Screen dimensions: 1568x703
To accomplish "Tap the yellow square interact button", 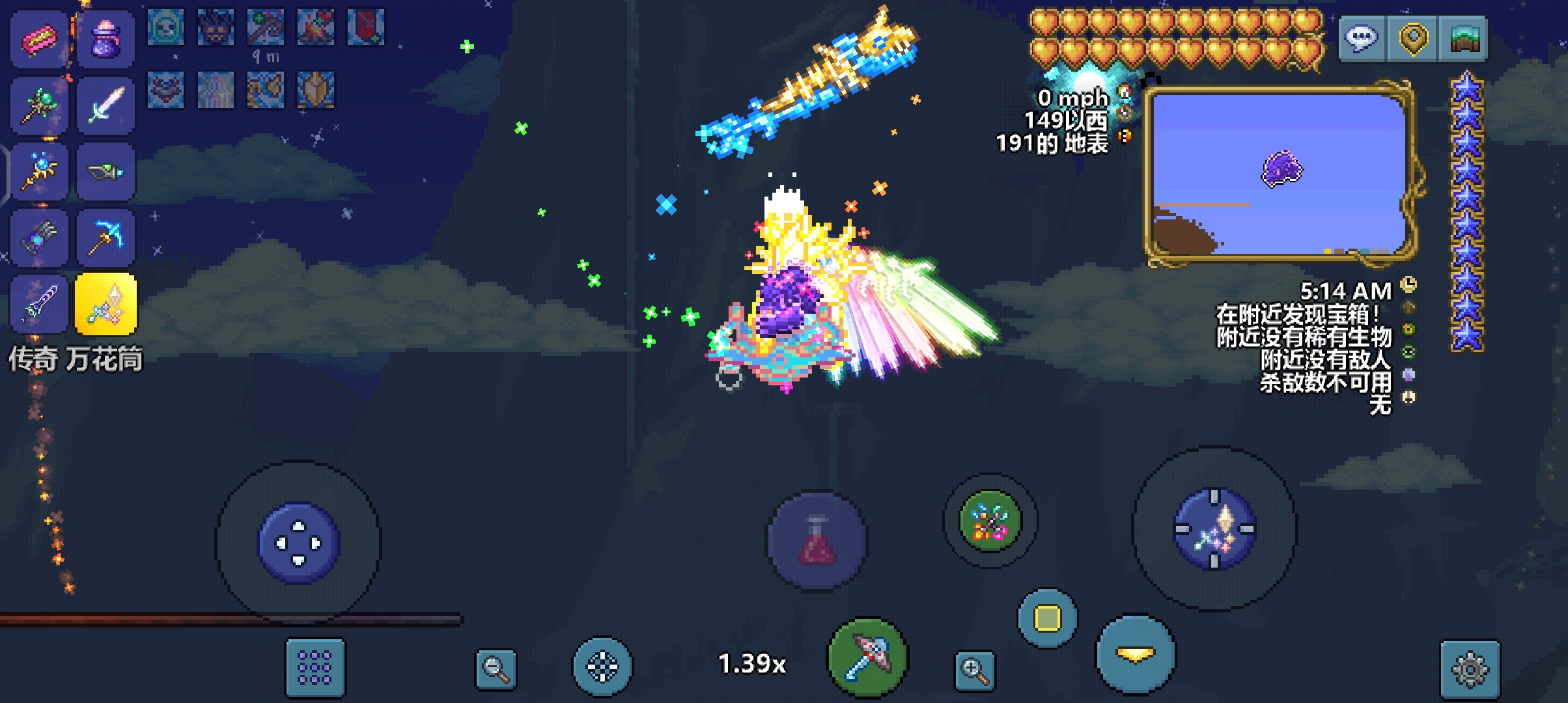I will point(1047,618).
